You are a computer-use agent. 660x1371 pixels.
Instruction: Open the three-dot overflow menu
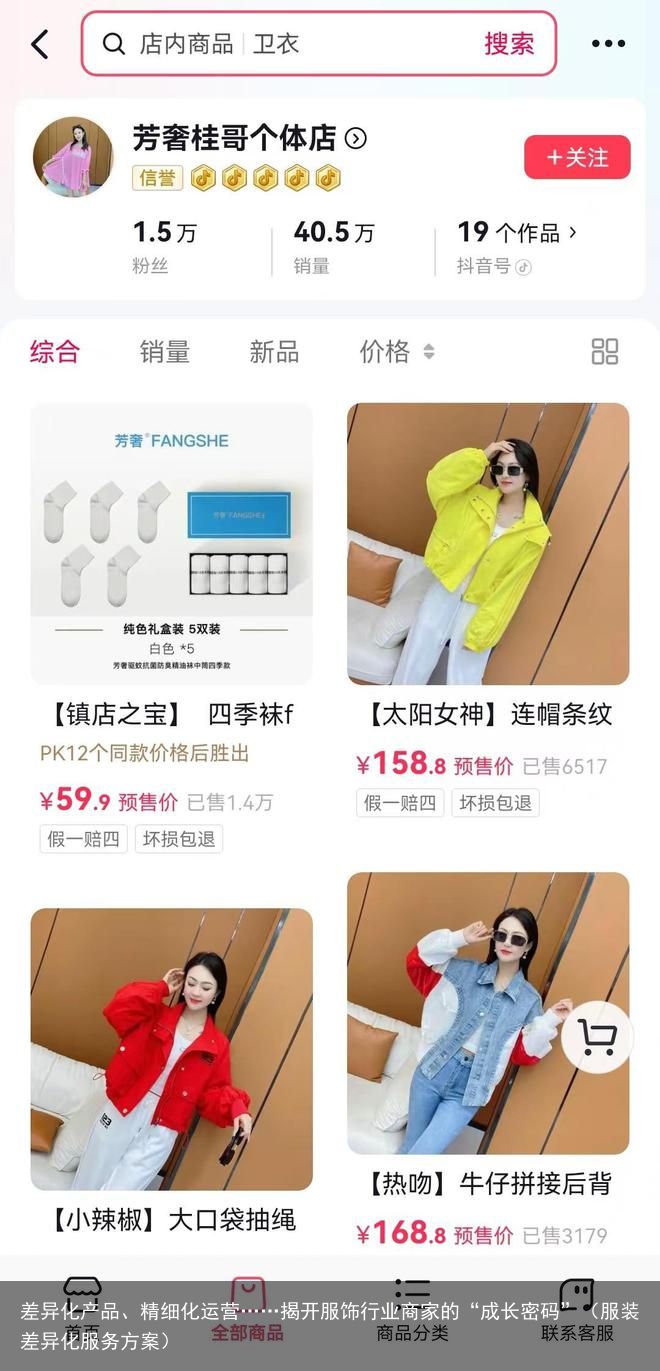tap(608, 44)
